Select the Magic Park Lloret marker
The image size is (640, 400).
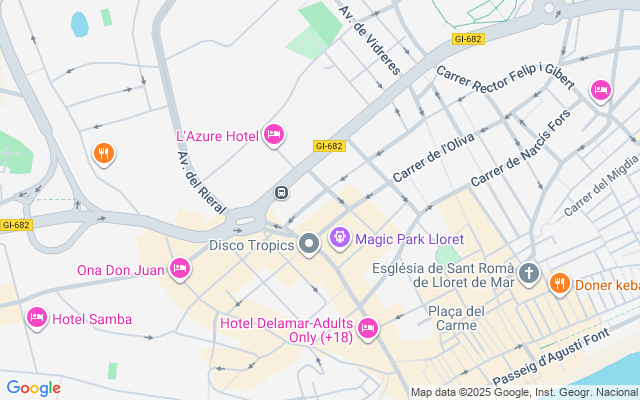pos(340,238)
